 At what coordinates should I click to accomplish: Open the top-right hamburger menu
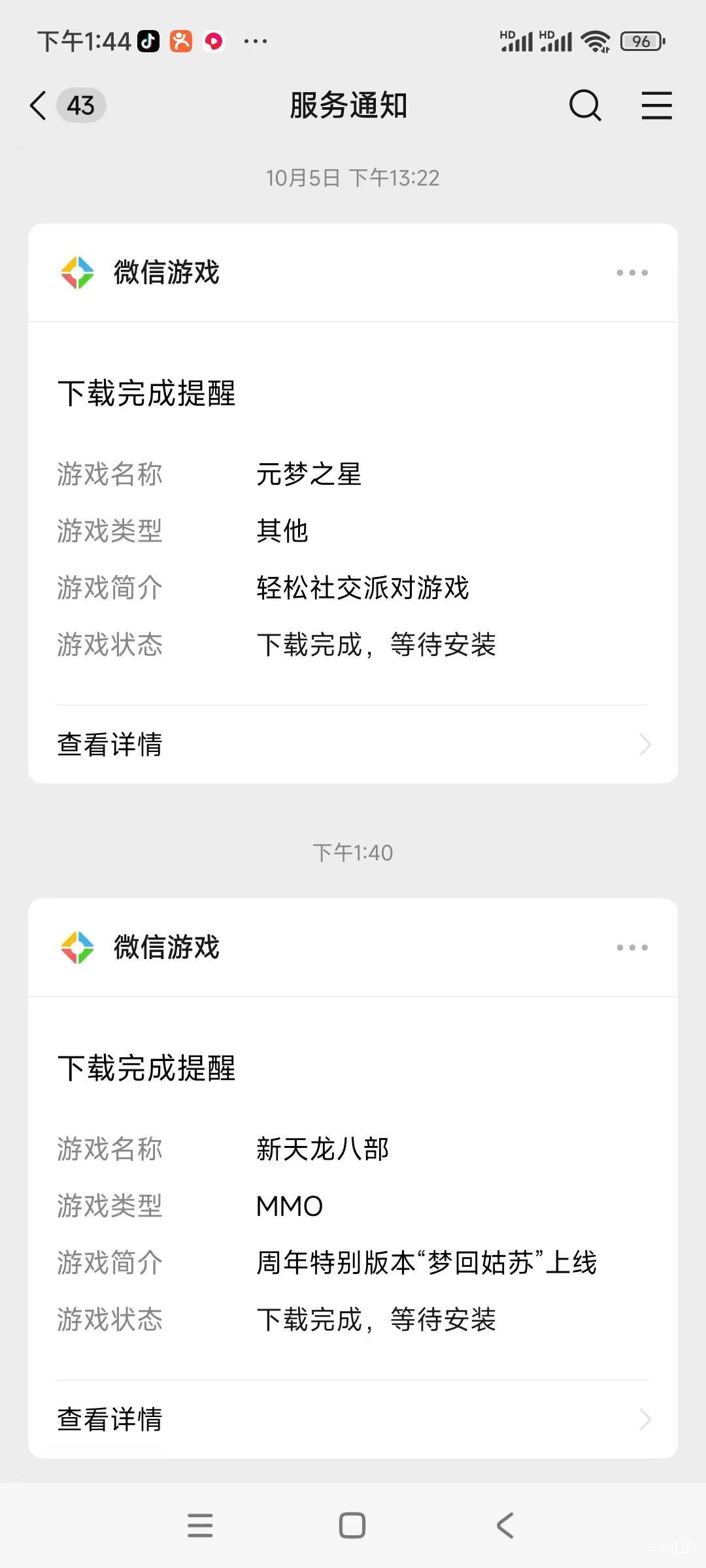click(656, 105)
